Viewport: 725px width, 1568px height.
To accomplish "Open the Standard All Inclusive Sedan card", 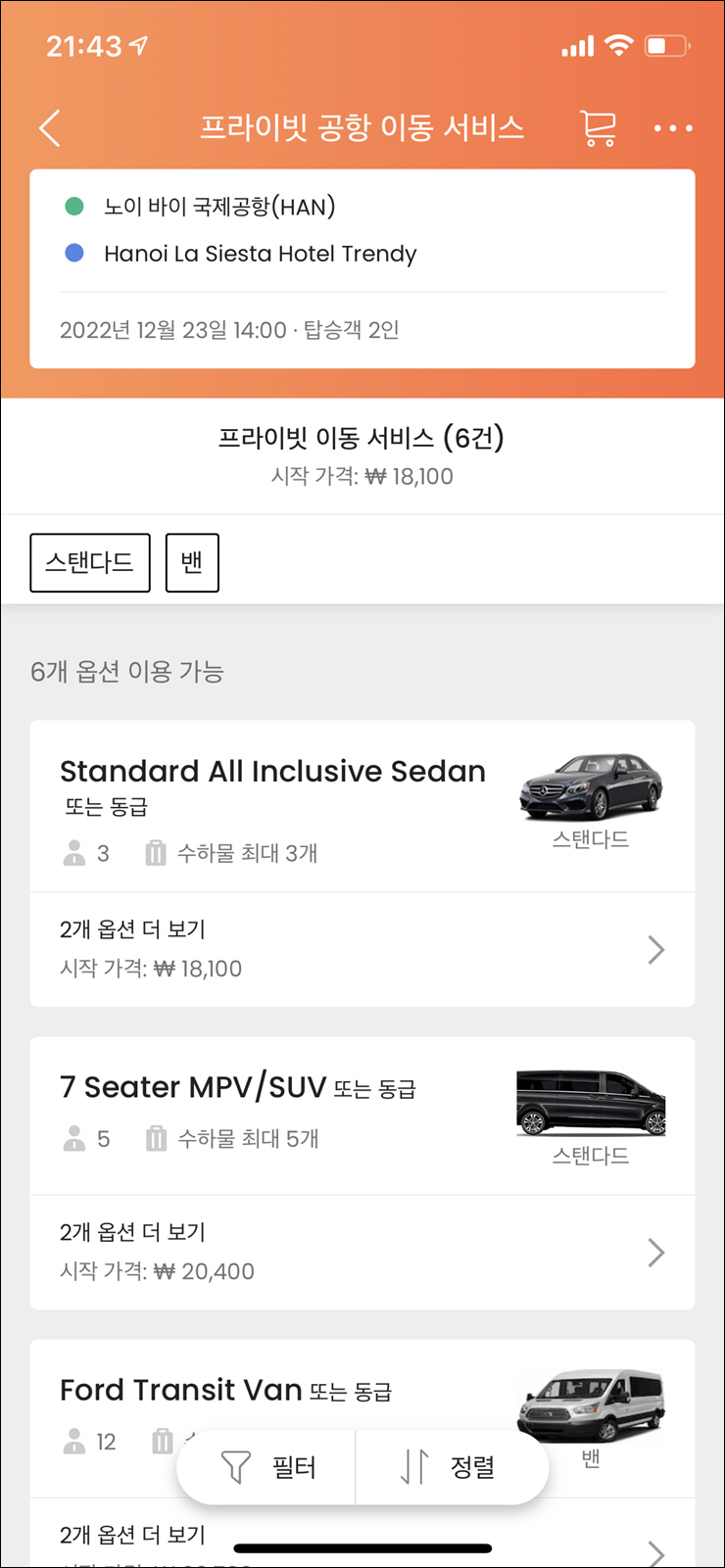I will pos(362,807).
